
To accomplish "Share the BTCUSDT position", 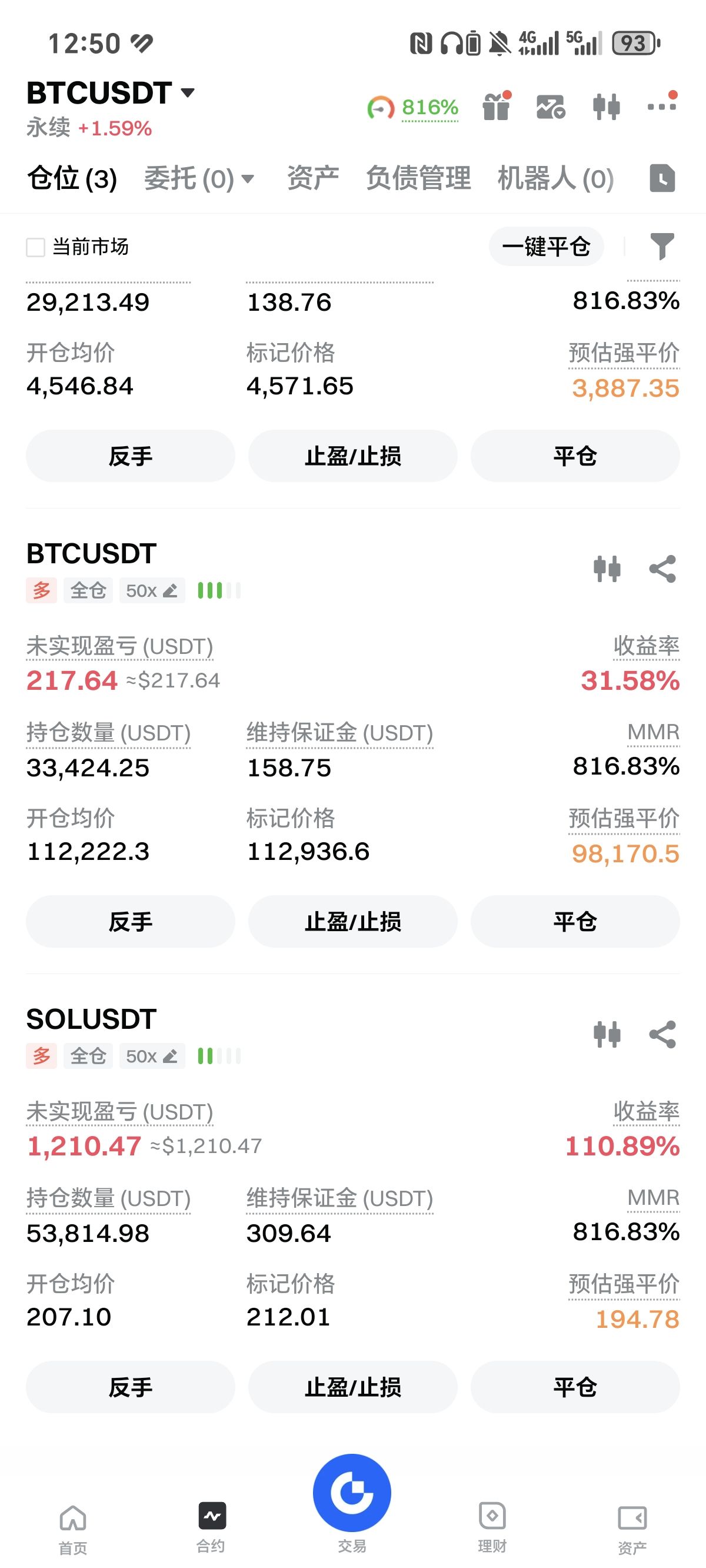I will click(x=662, y=569).
